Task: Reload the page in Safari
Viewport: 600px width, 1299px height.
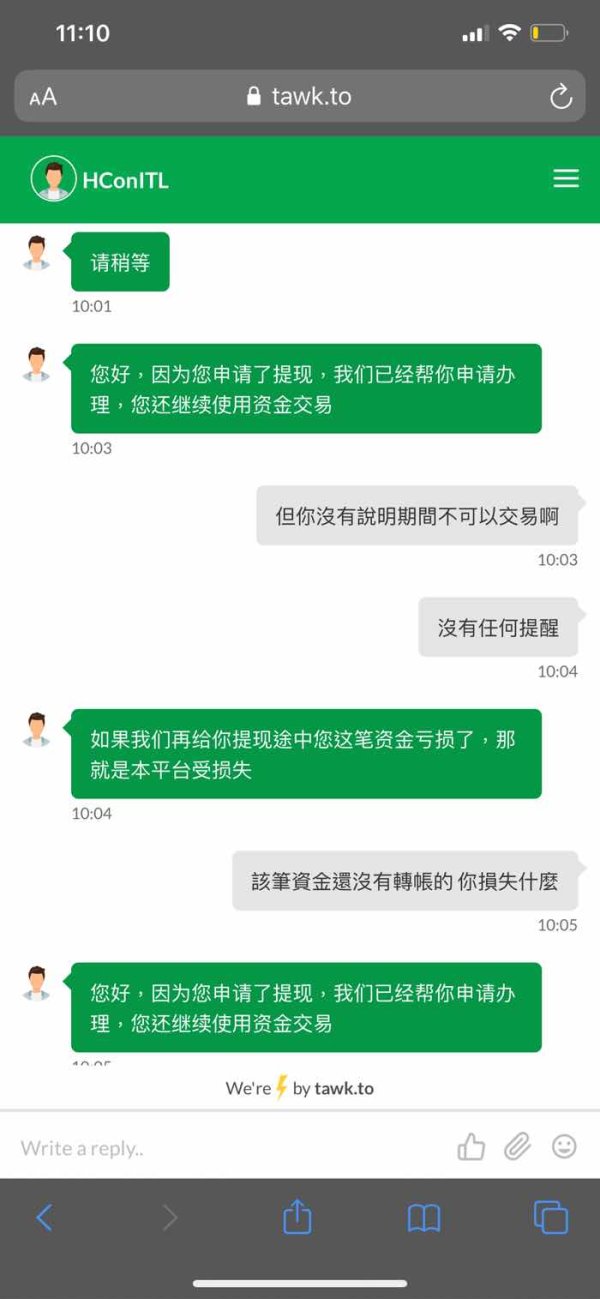Action: 561,97
